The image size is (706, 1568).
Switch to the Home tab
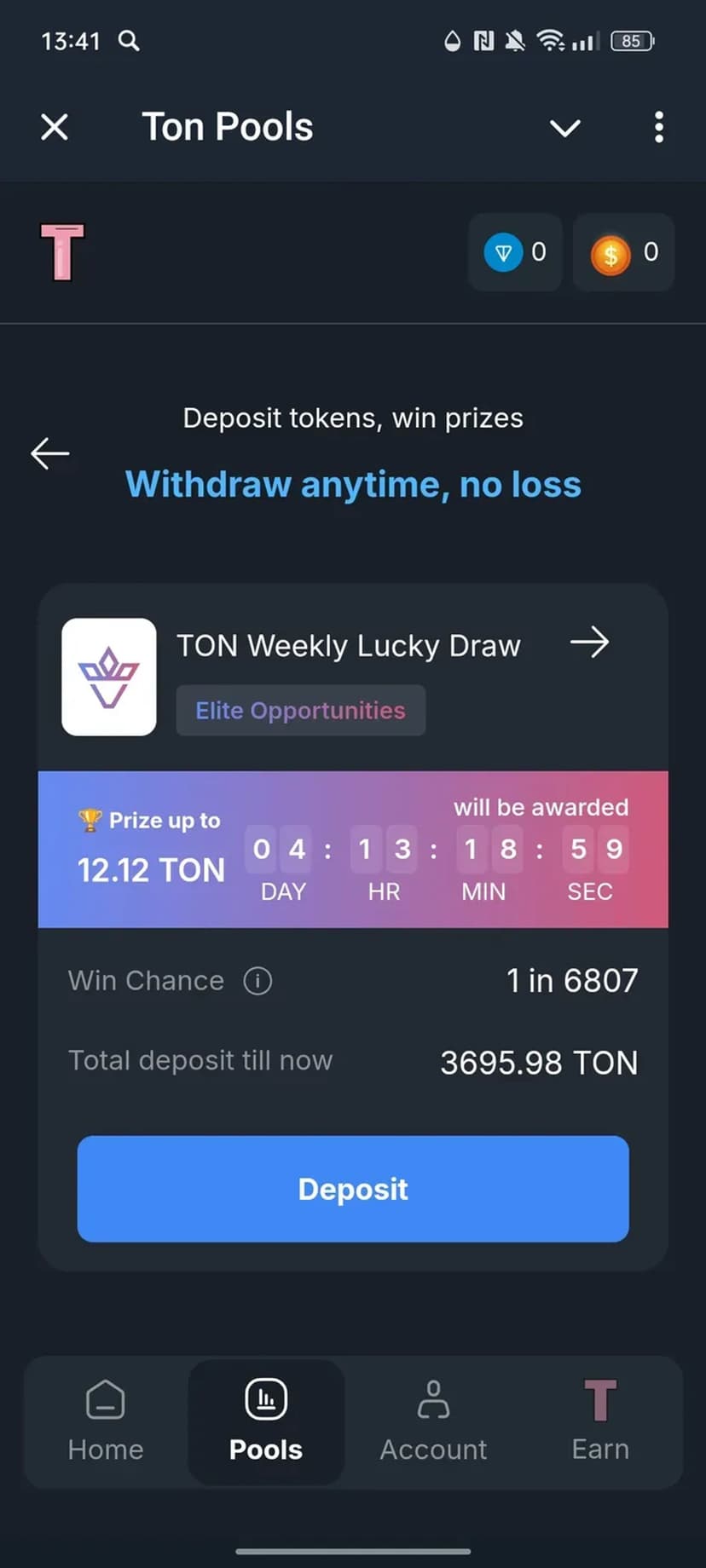106,1421
